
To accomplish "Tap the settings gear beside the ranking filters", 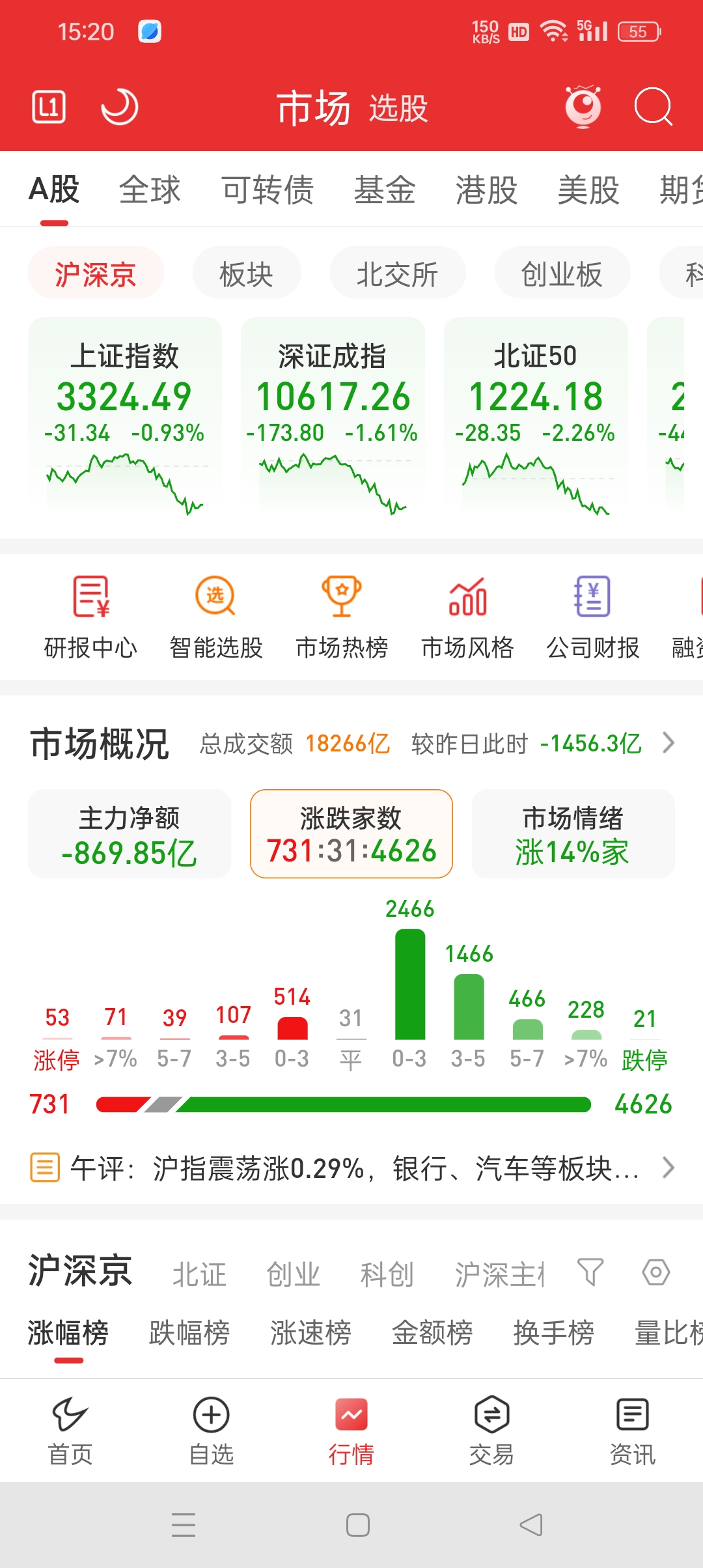I will tap(657, 1272).
